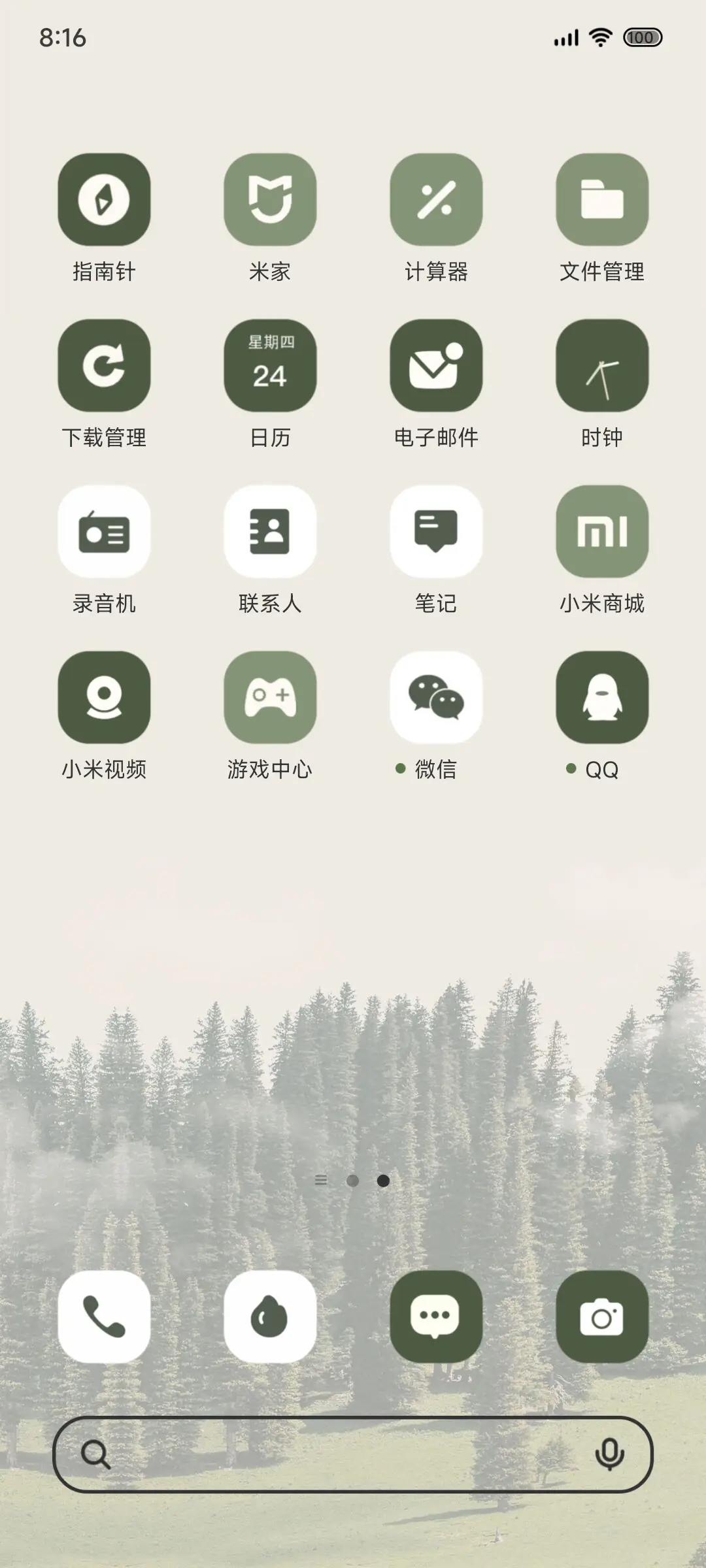Image resolution: width=706 pixels, height=1568 pixels.
Task: Open 联系人 contacts
Action: (x=271, y=534)
